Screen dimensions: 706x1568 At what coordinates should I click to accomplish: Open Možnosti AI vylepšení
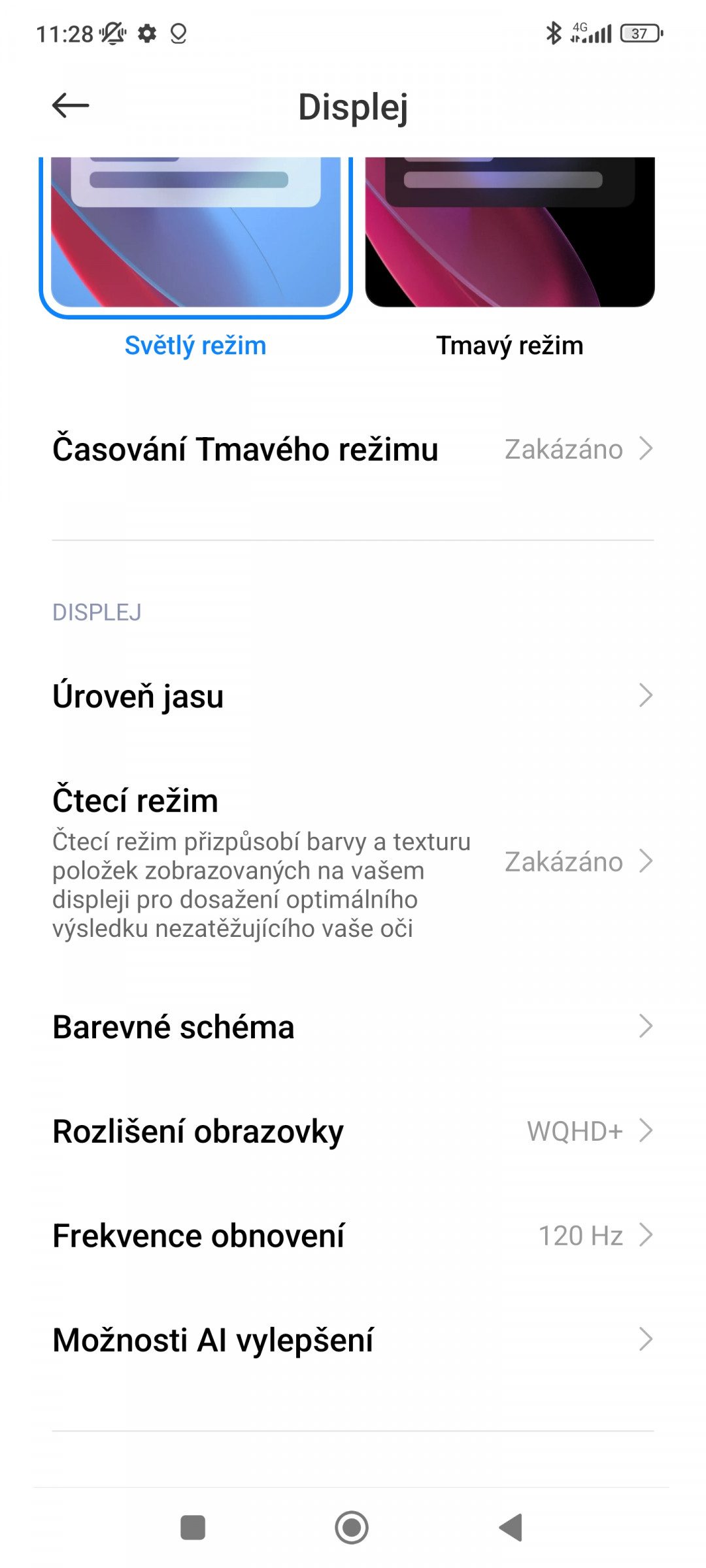[353, 1340]
